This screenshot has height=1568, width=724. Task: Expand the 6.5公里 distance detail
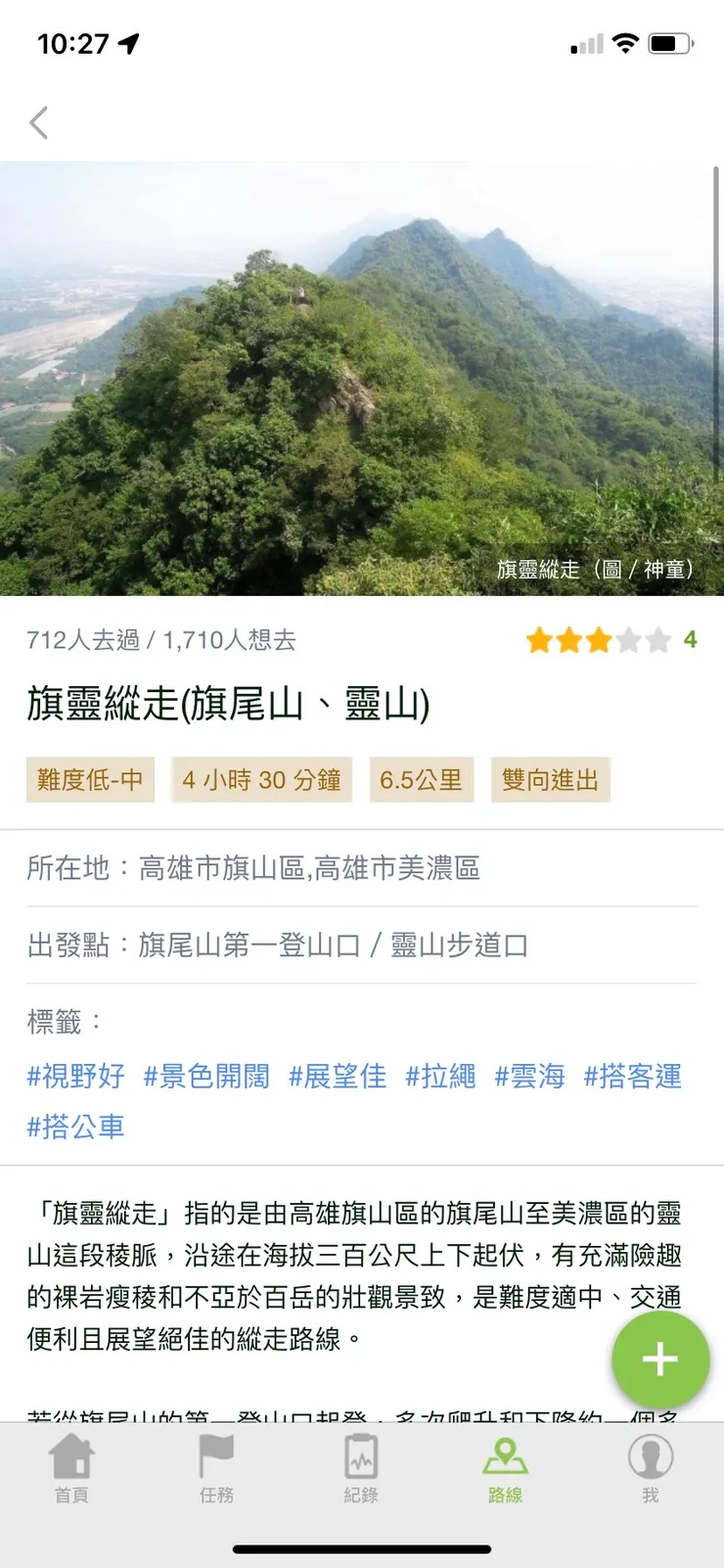[x=421, y=780]
